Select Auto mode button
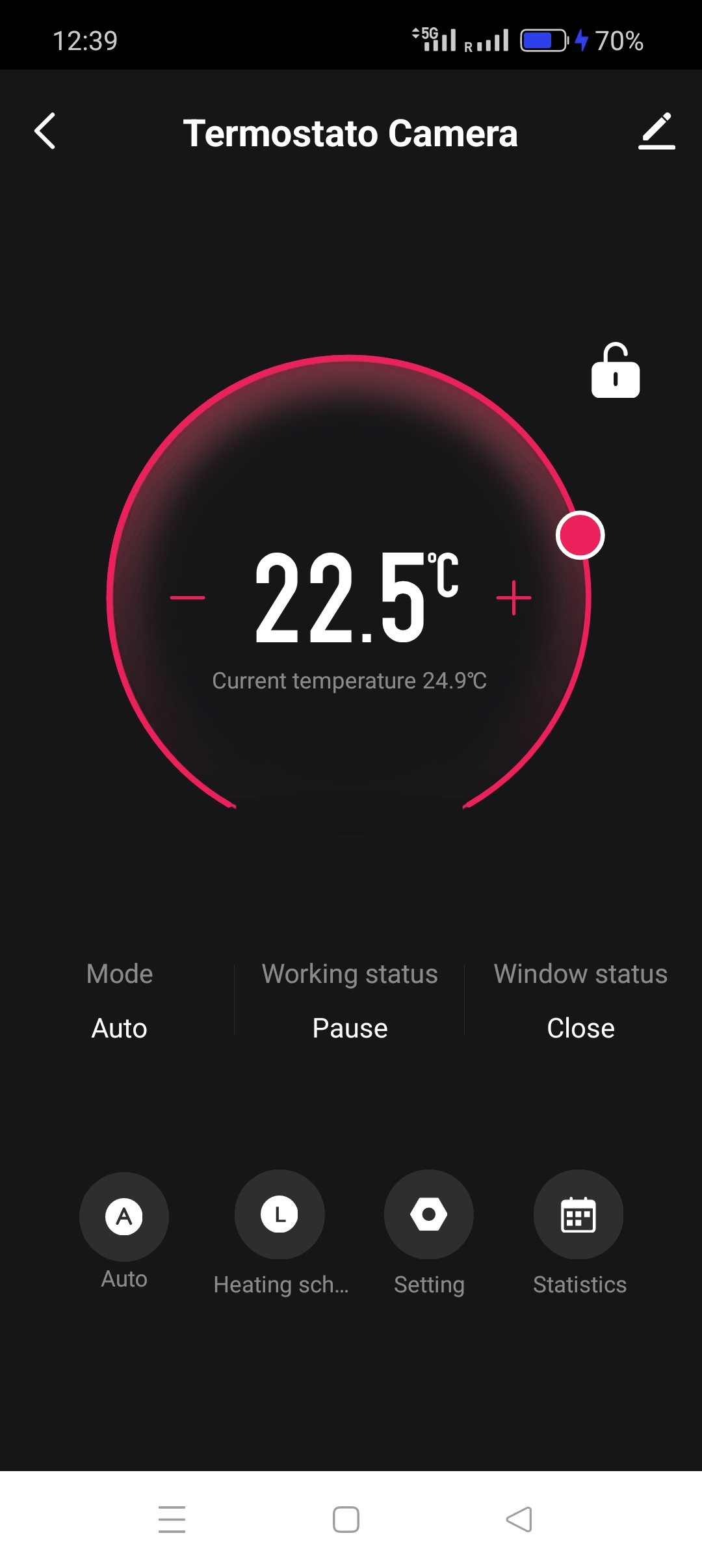 click(124, 1217)
